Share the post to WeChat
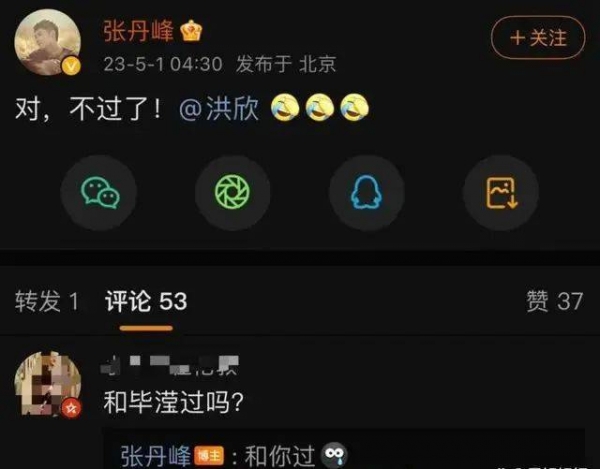 (x=99, y=193)
